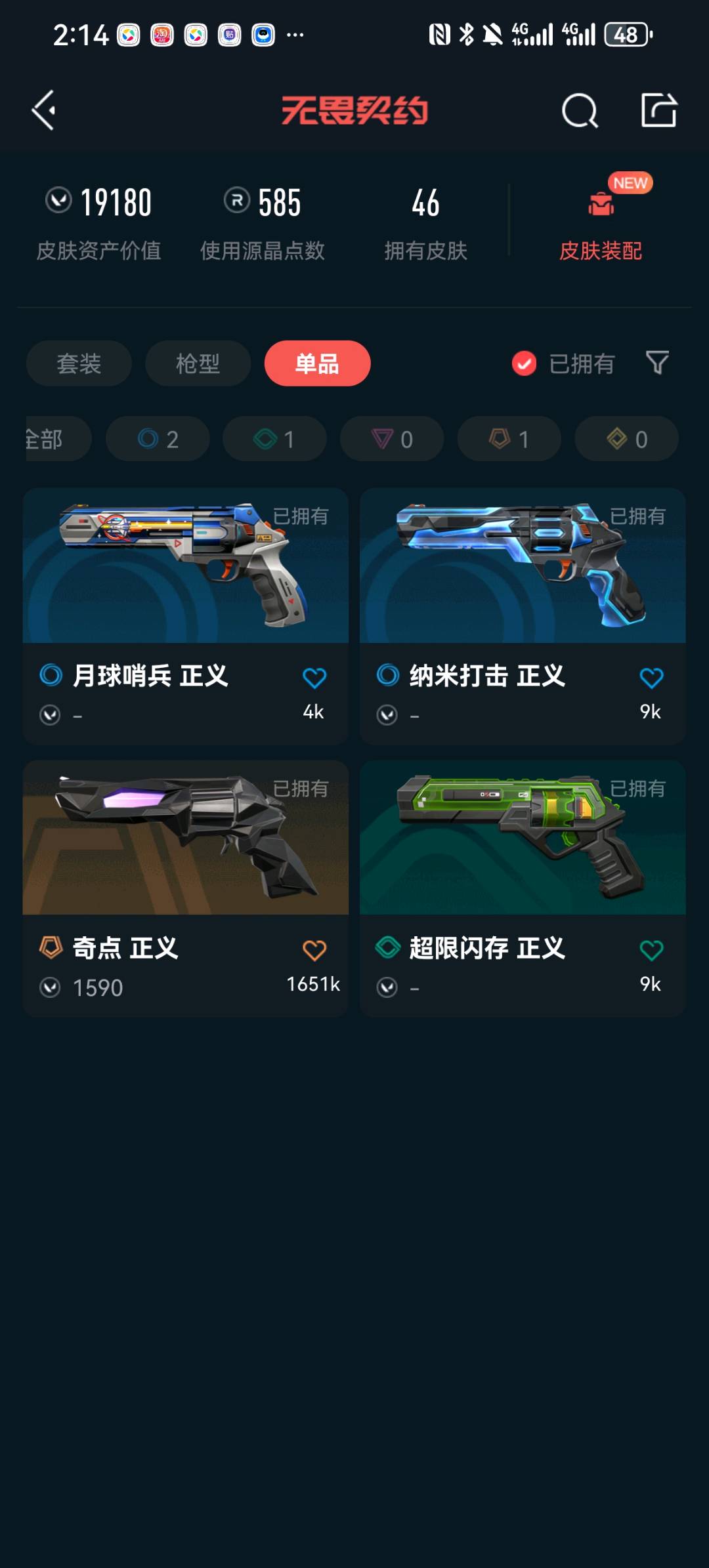
Task: Uncheck the 已拥有 owned filter
Action: point(524,363)
